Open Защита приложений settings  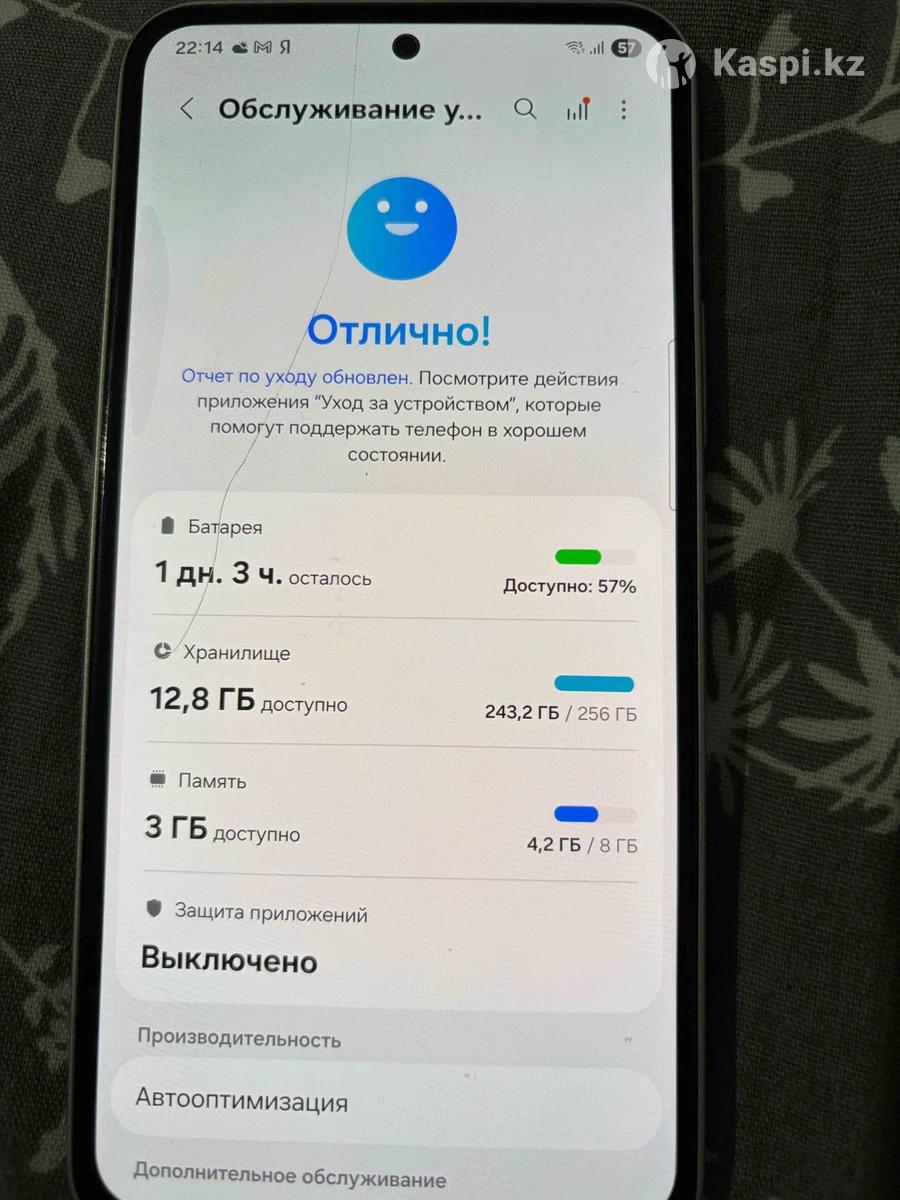pyautogui.click(x=390, y=940)
